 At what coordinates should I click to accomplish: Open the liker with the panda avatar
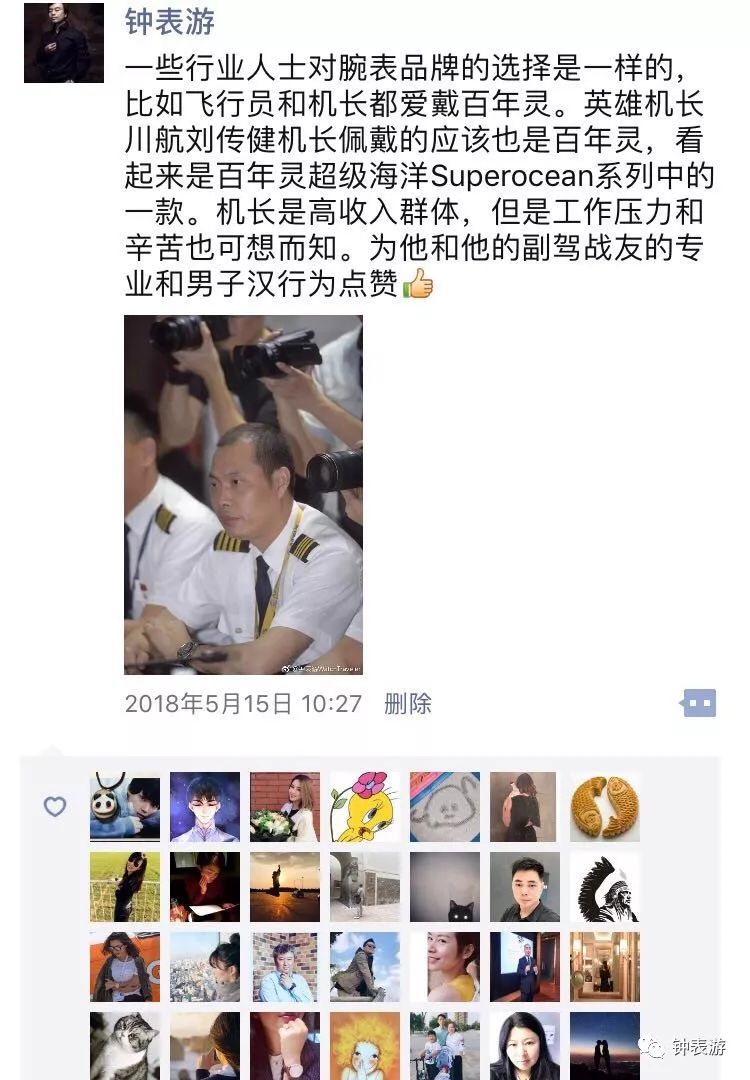point(125,806)
